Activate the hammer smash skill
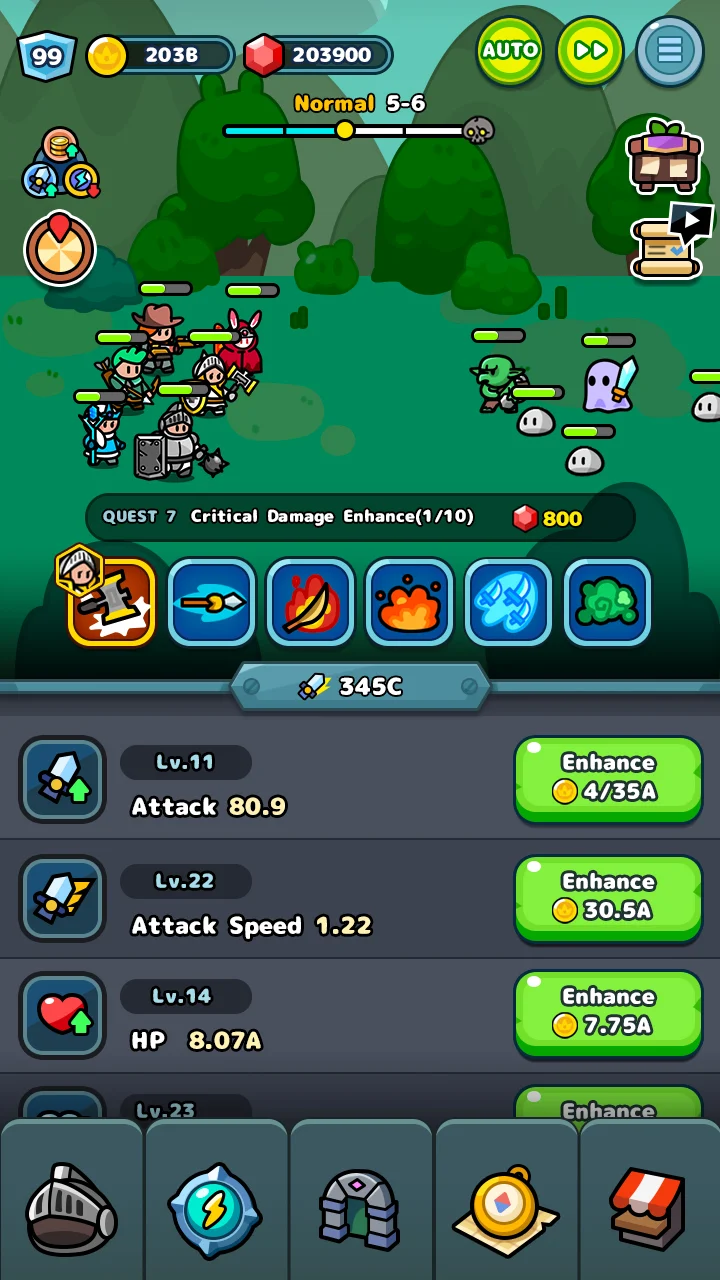This screenshot has height=1280, width=720. (112, 602)
